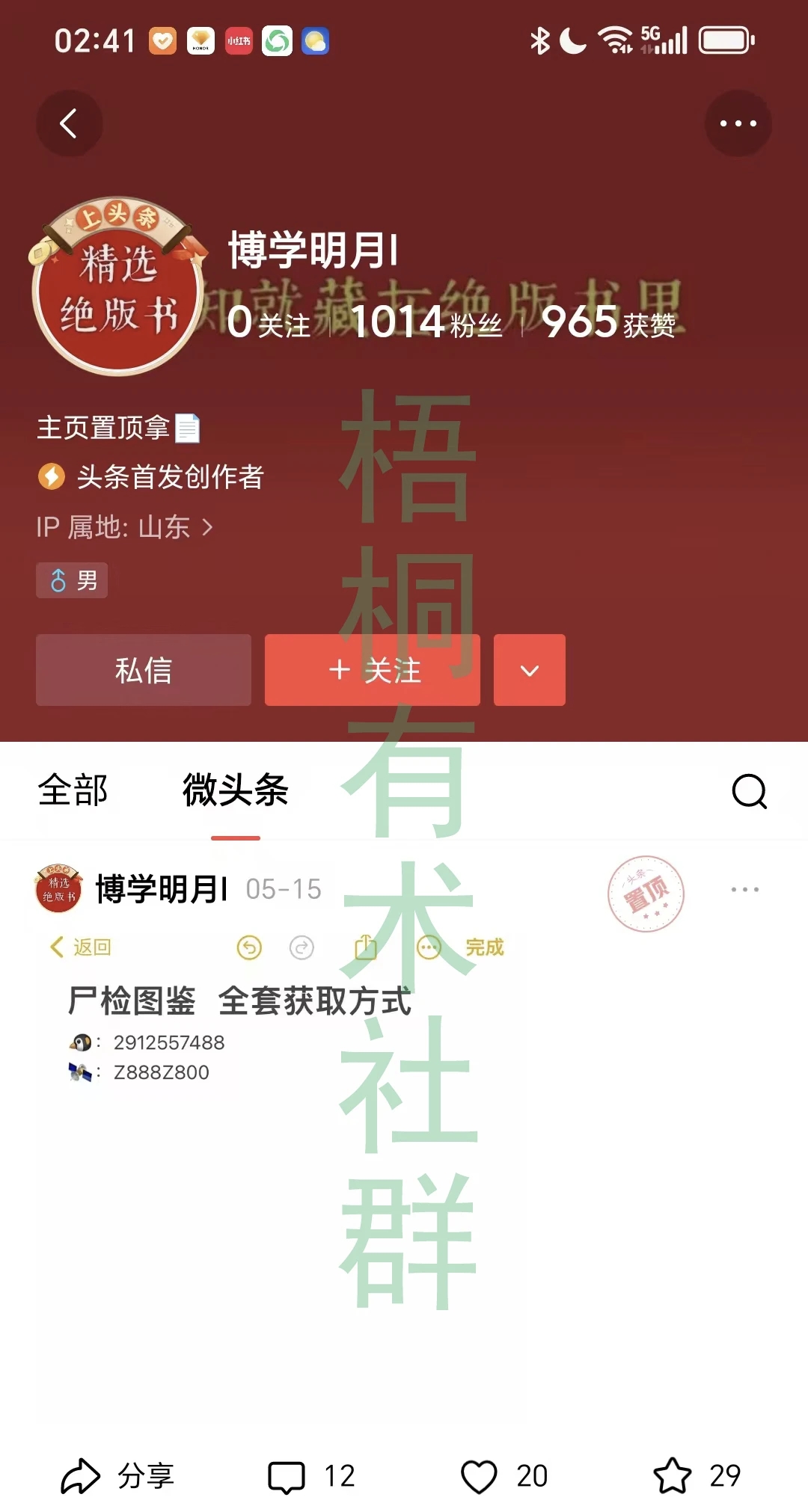Favorite the post with 29 stars
Image resolution: width=808 pixels, height=1512 pixels.
point(697,1476)
